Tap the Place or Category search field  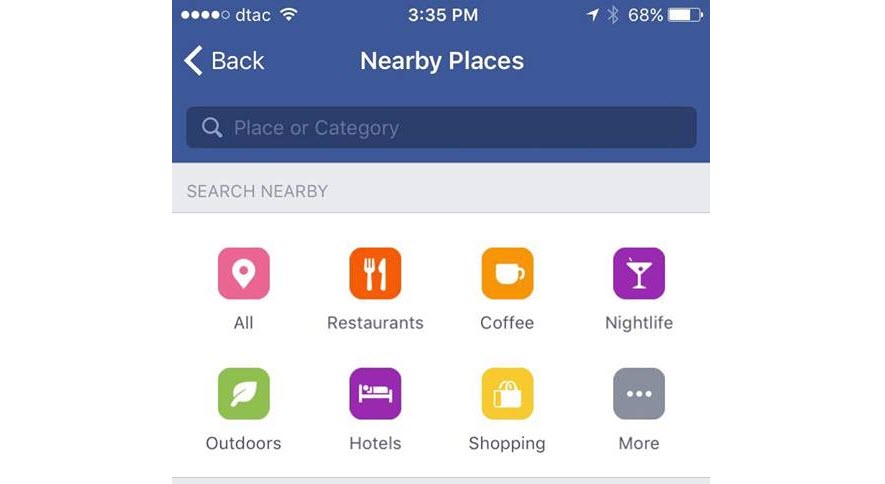(x=441, y=128)
